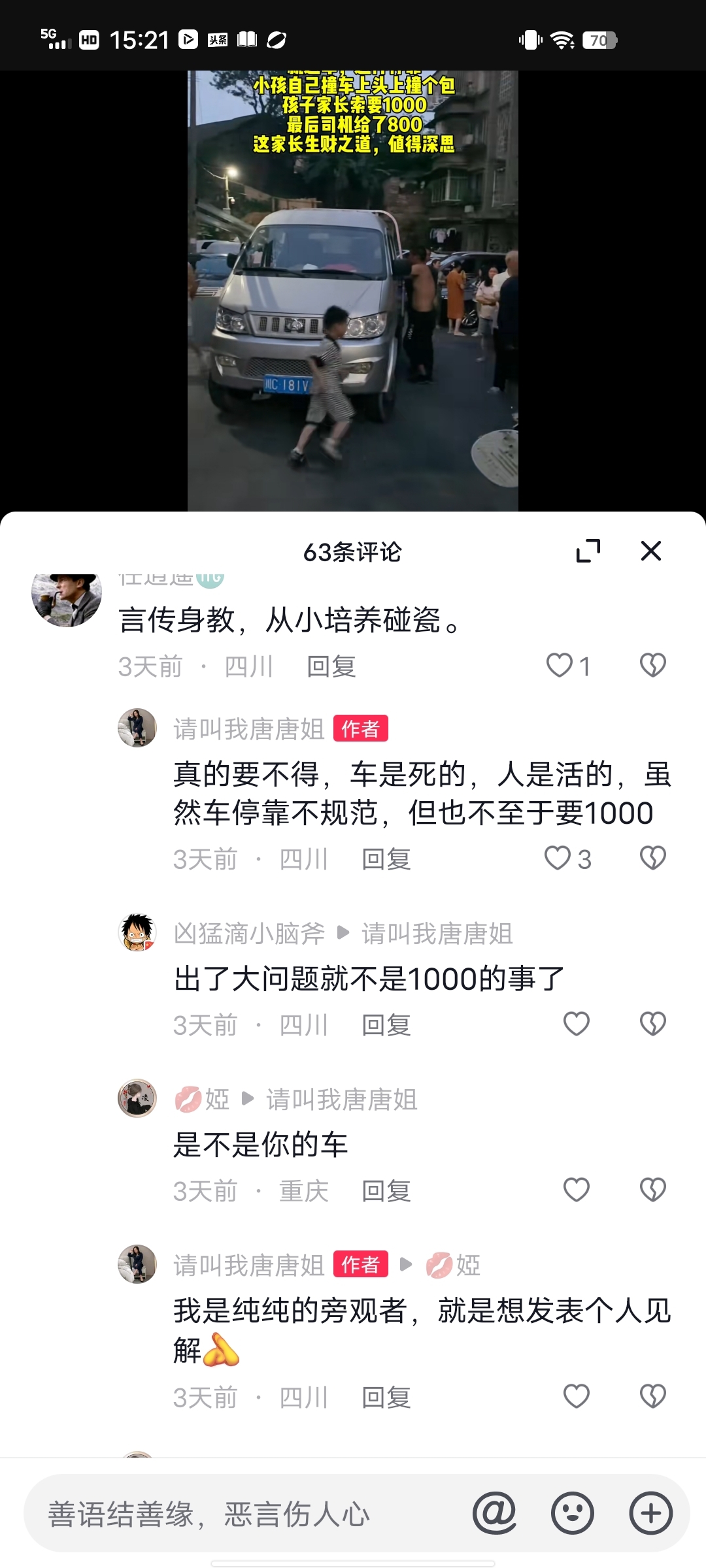The width and height of the screenshot is (706, 1568).
Task: Dislike the comment 言传身教，从小培养碰瓷
Action: click(652, 666)
